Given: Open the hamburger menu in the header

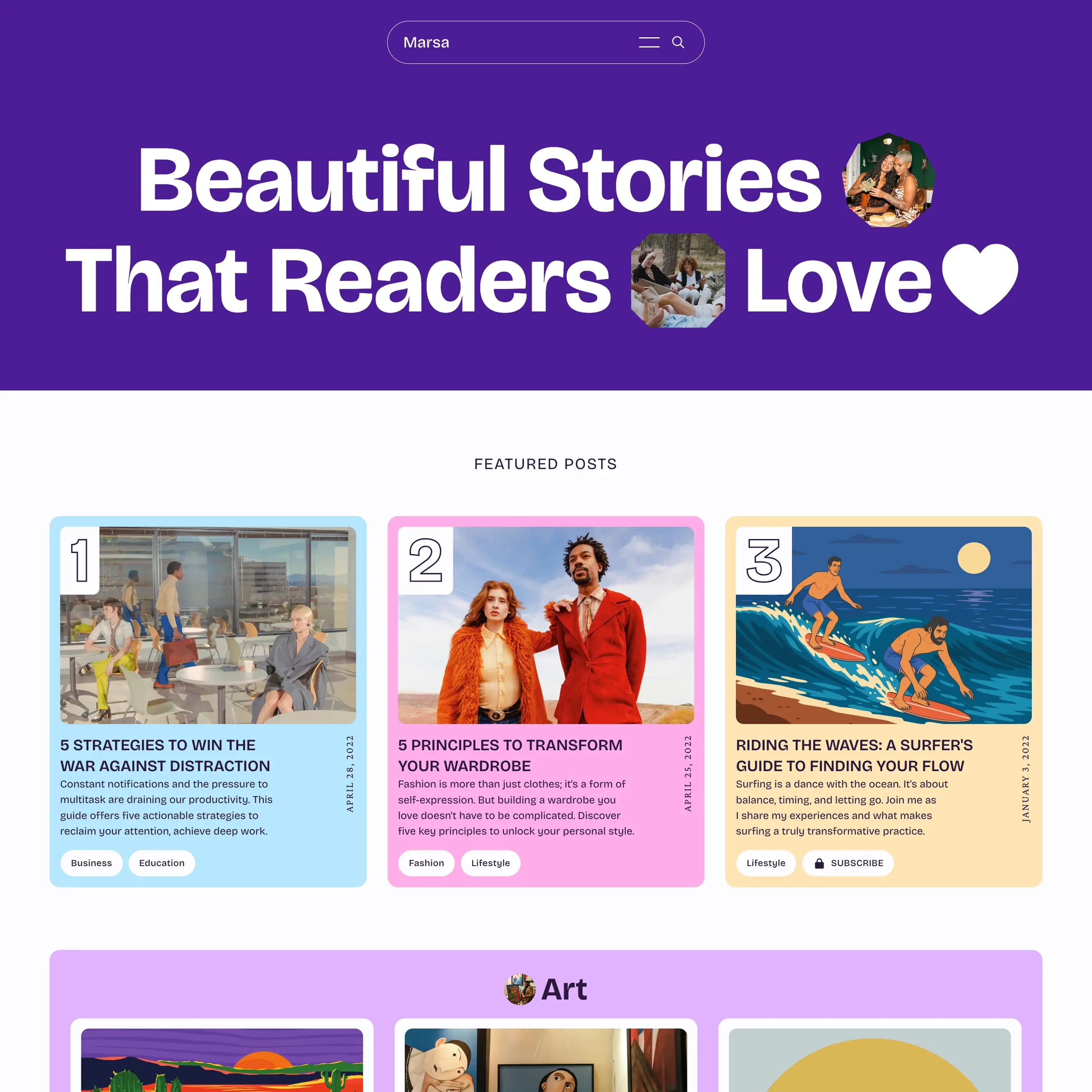Looking at the screenshot, I should (x=649, y=43).
